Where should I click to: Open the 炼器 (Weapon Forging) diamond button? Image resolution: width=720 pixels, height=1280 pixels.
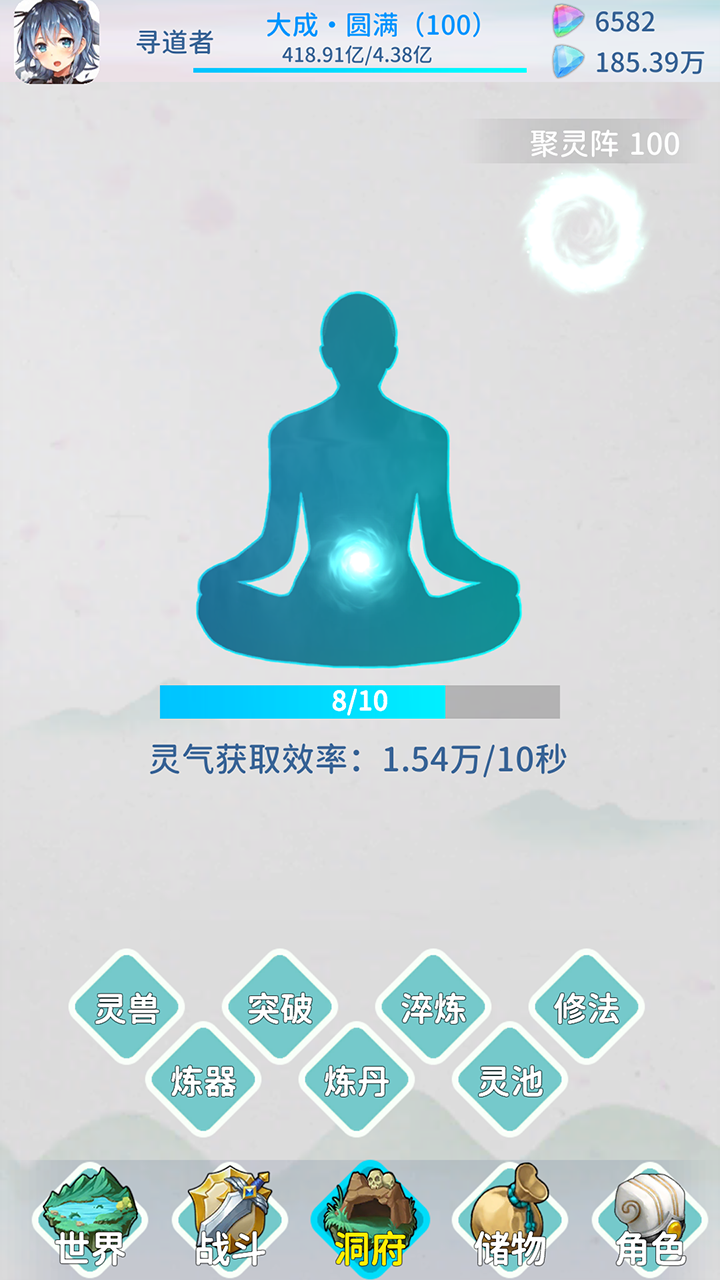[x=206, y=1080]
